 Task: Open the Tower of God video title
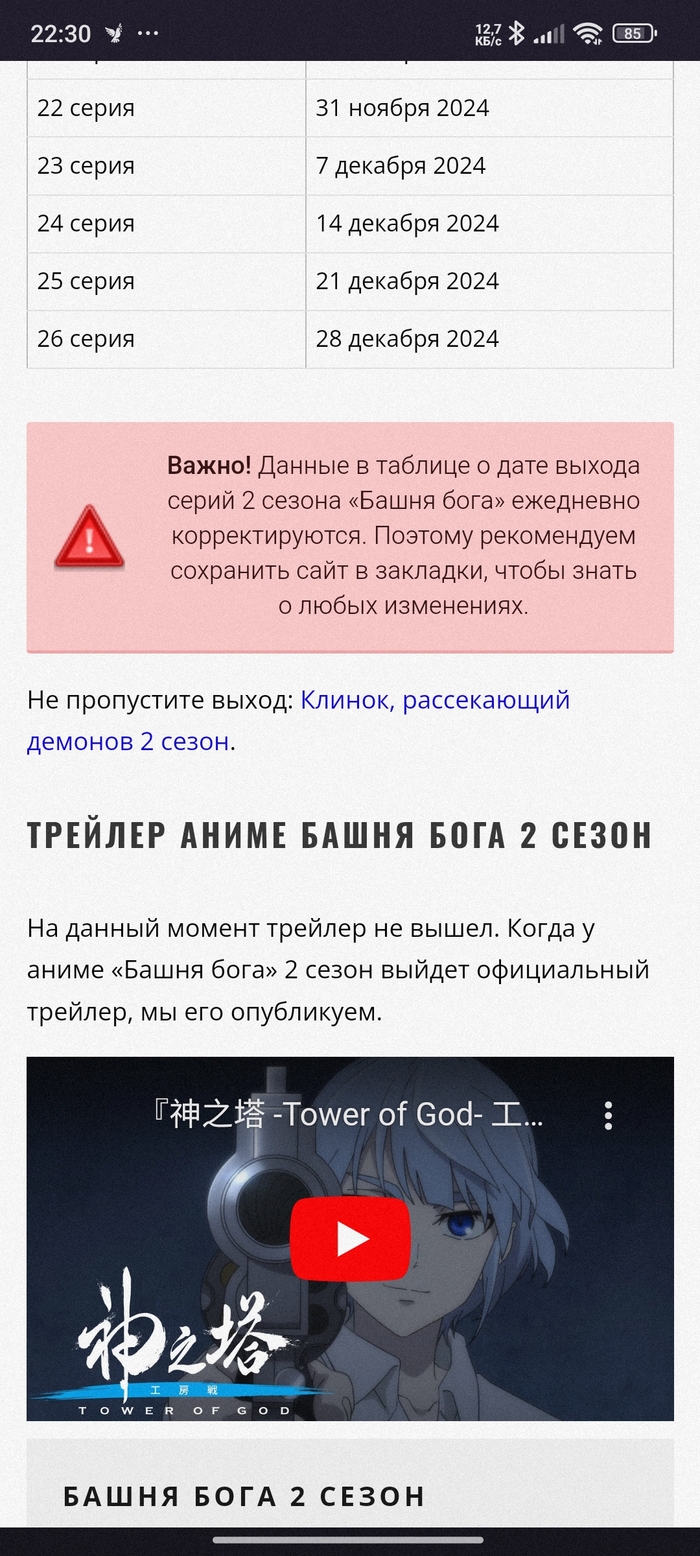pyautogui.click(x=350, y=1115)
